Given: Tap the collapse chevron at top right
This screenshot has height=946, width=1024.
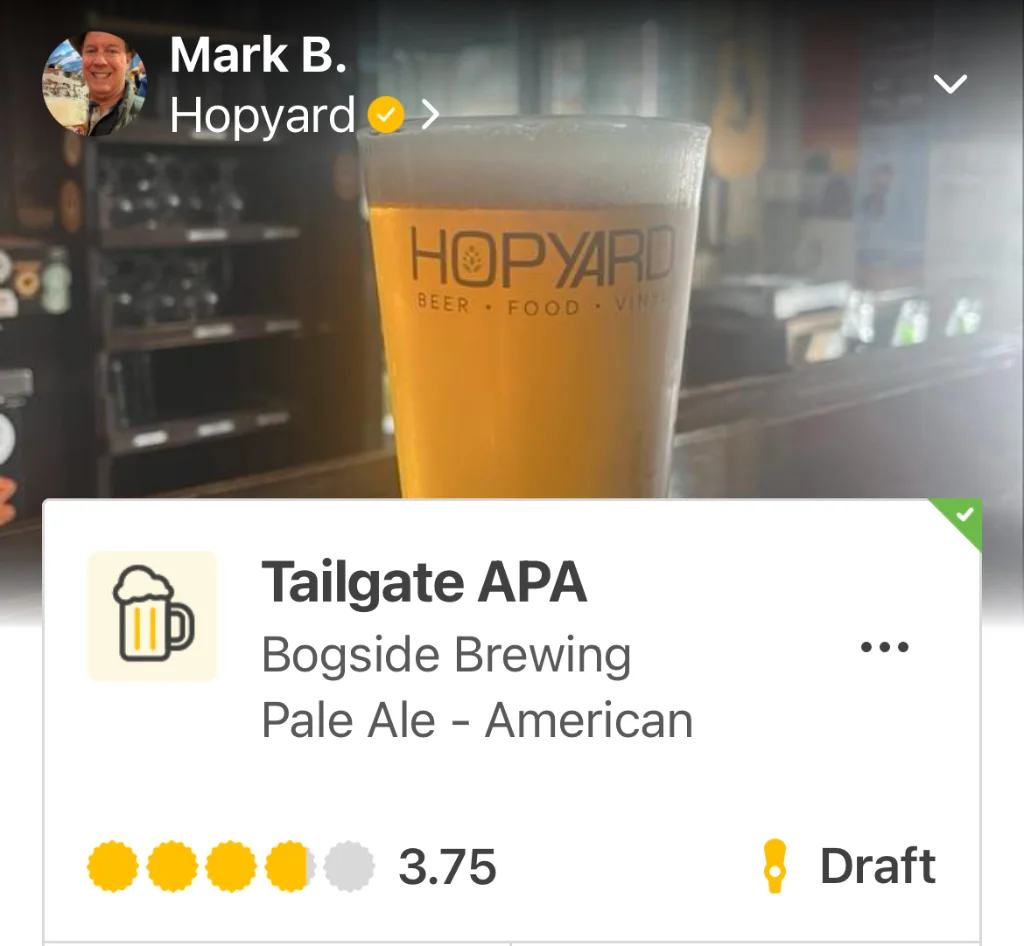Looking at the screenshot, I should (949, 84).
